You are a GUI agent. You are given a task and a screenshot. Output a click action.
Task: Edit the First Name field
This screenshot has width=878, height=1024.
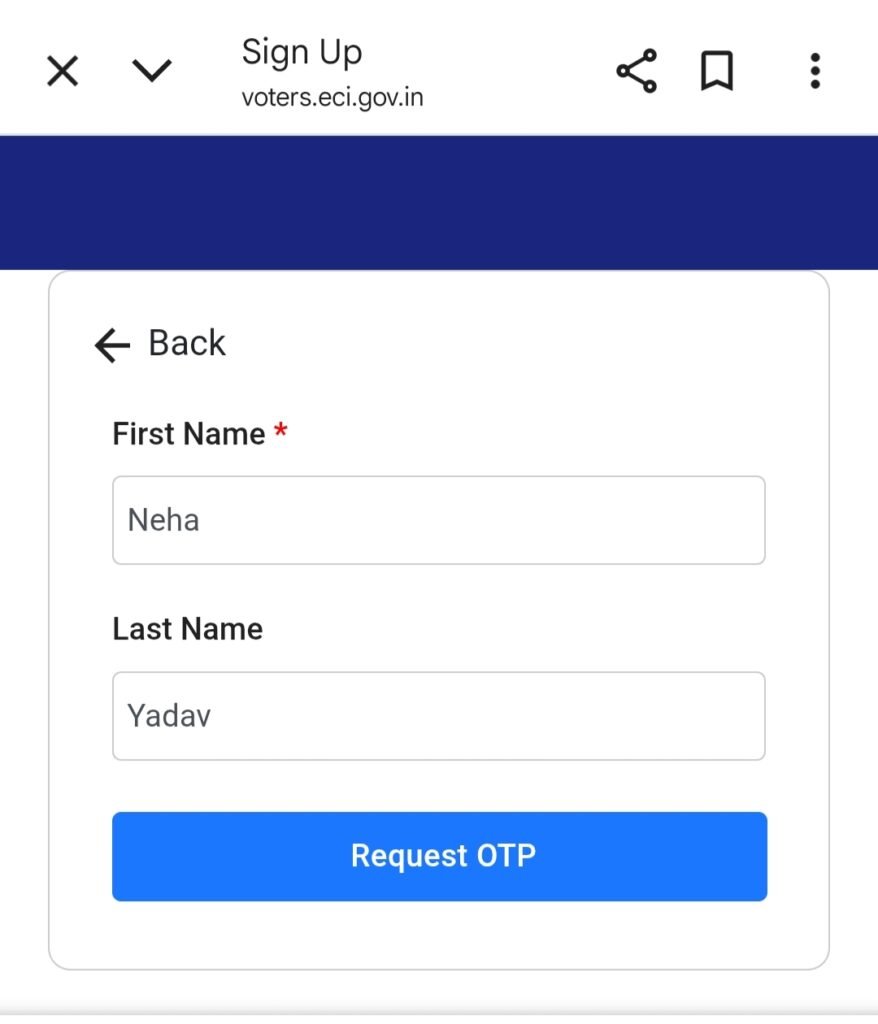click(x=438, y=520)
